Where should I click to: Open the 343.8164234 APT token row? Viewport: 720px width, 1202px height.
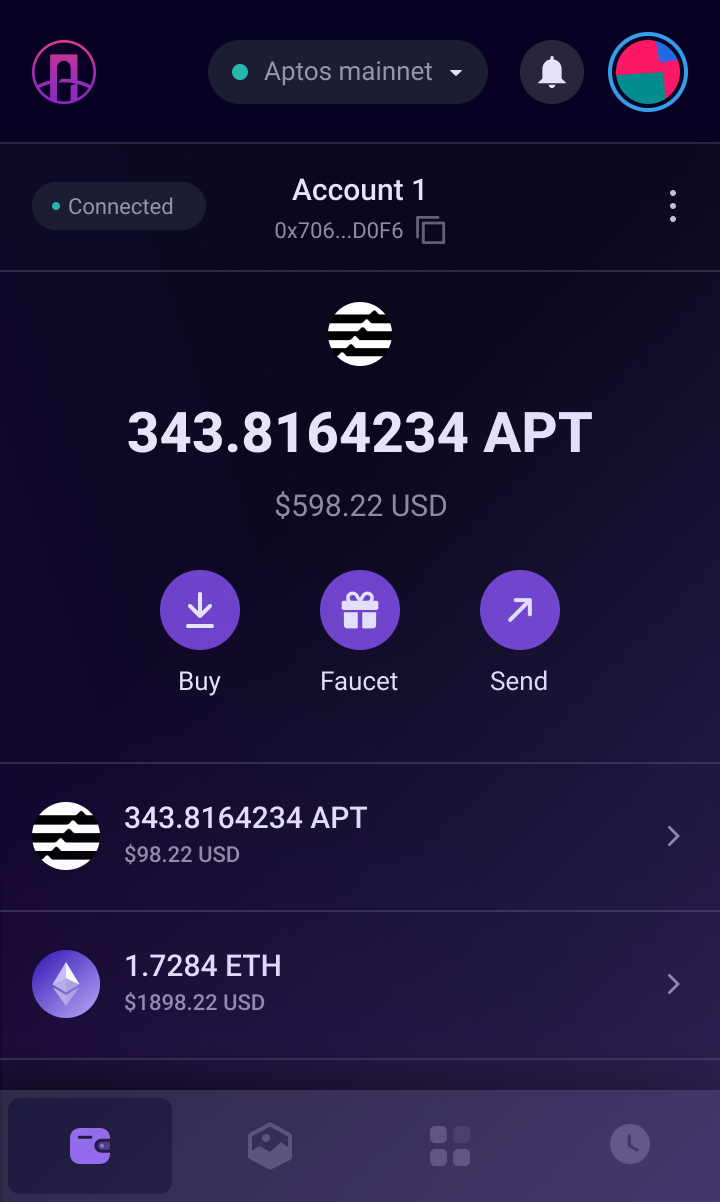point(360,836)
